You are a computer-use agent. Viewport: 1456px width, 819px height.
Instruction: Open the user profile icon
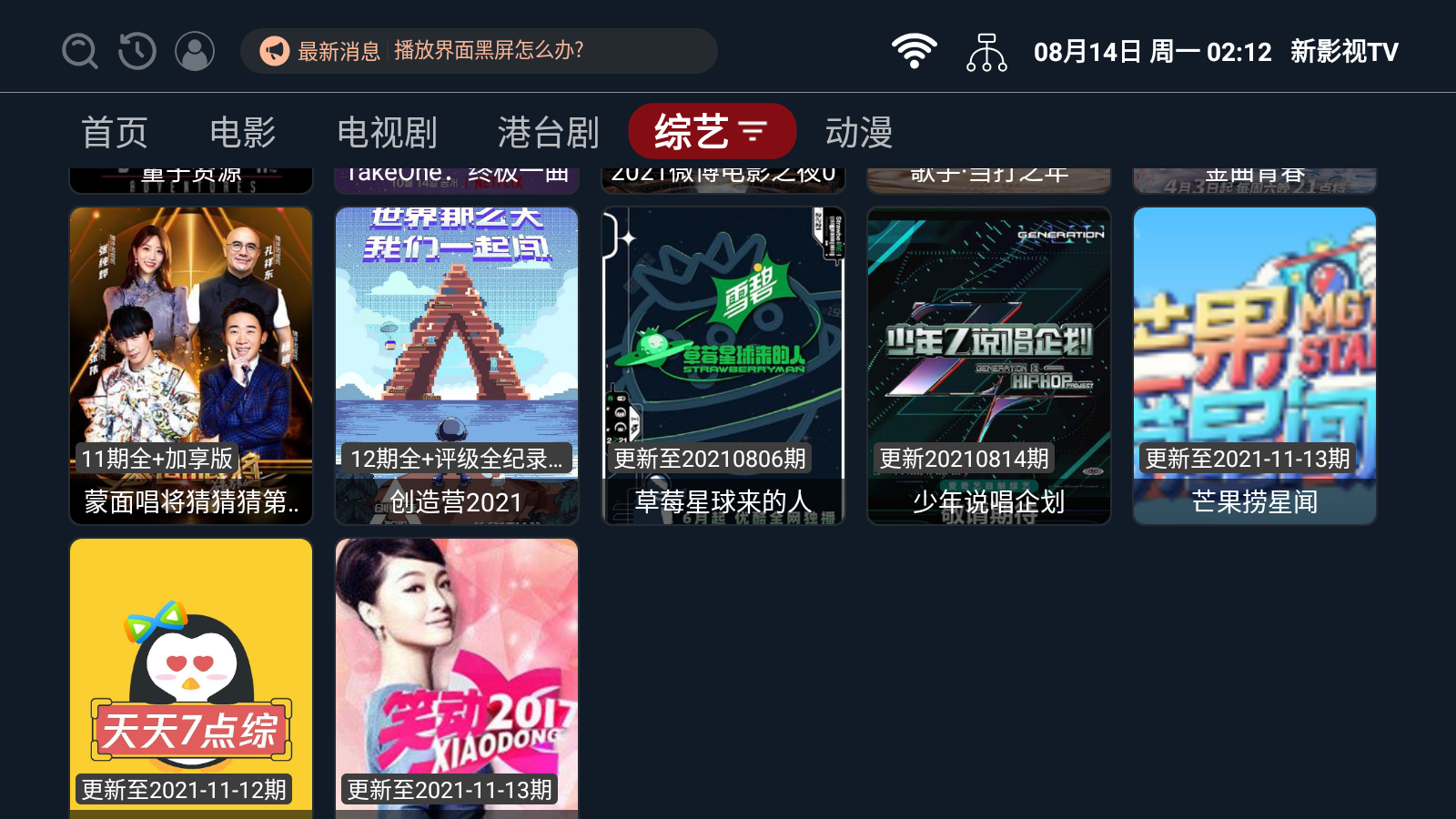click(x=195, y=51)
